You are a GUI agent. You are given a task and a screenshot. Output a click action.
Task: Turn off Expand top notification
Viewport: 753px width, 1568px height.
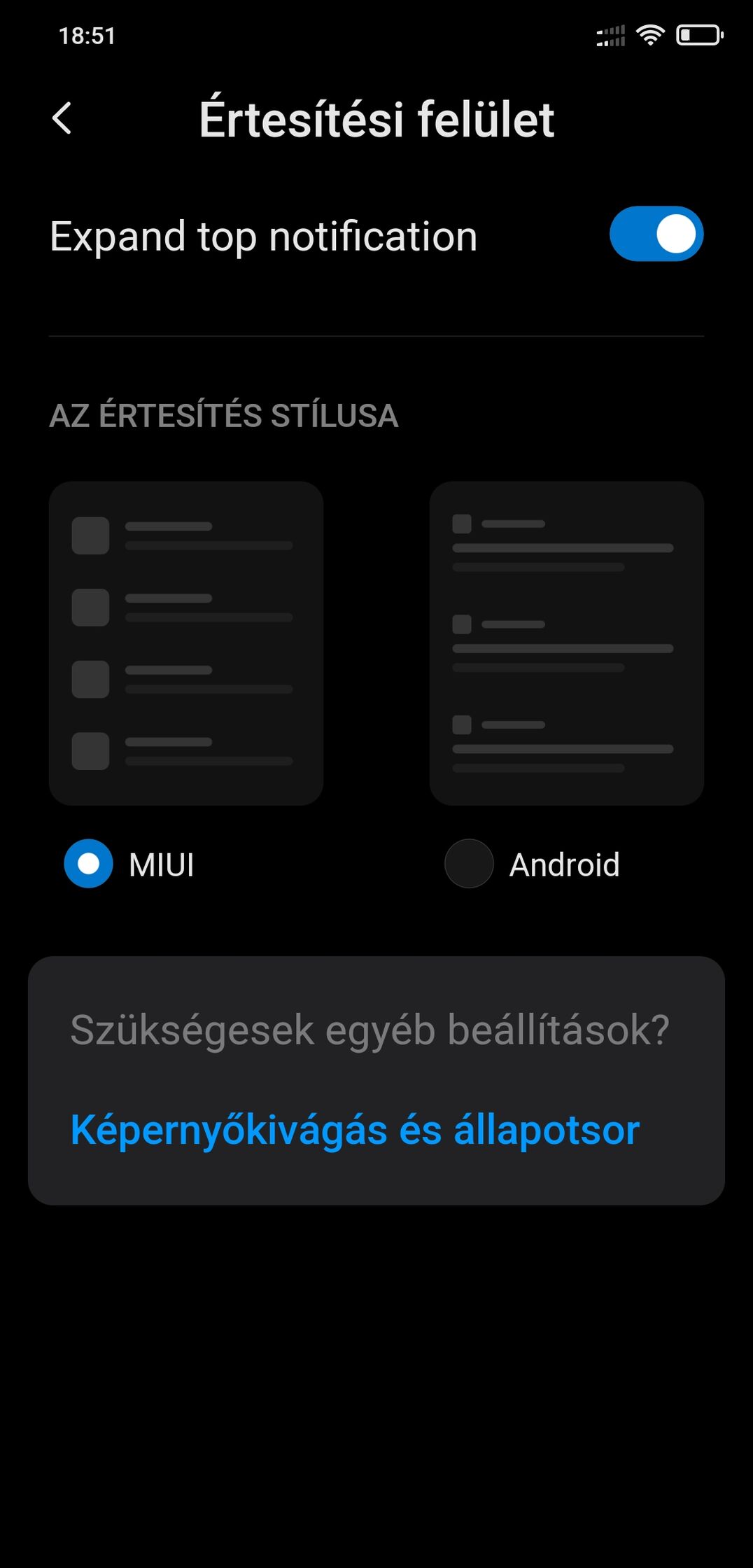(656, 234)
